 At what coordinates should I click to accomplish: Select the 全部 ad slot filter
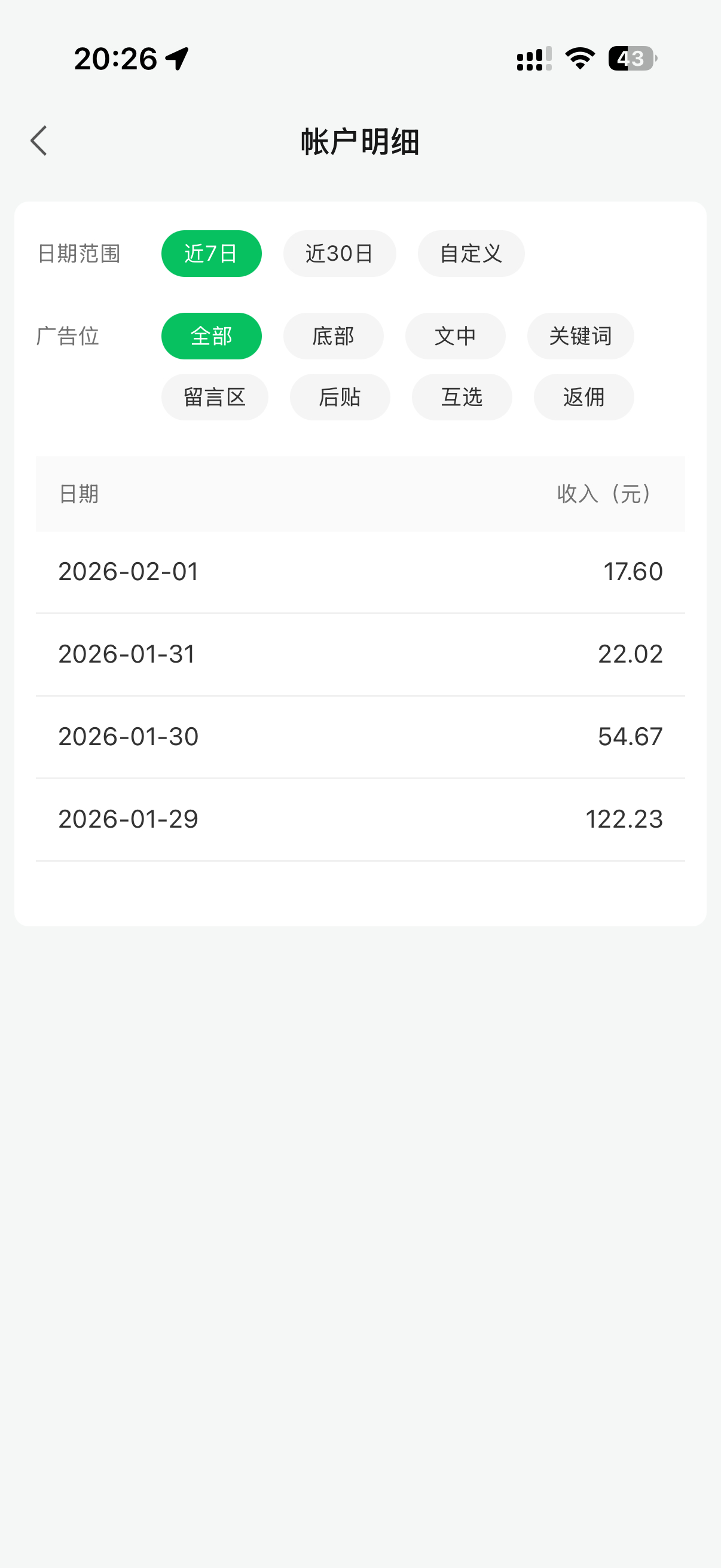tap(211, 336)
